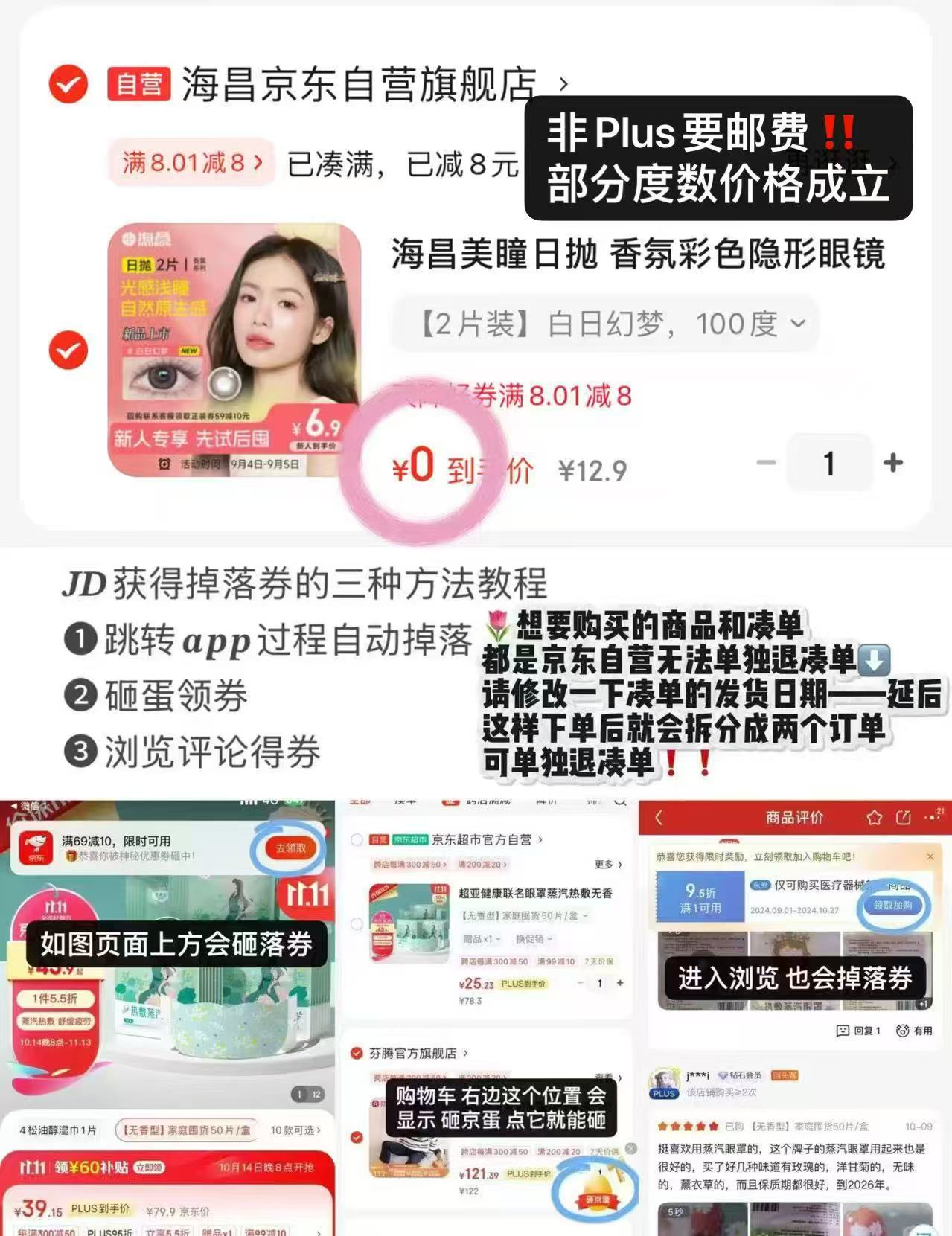Uncheck the 芬腾官方旗舰店 store checkbox
Image resolution: width=952 pixels, height=1236 pixels.
357,1051
